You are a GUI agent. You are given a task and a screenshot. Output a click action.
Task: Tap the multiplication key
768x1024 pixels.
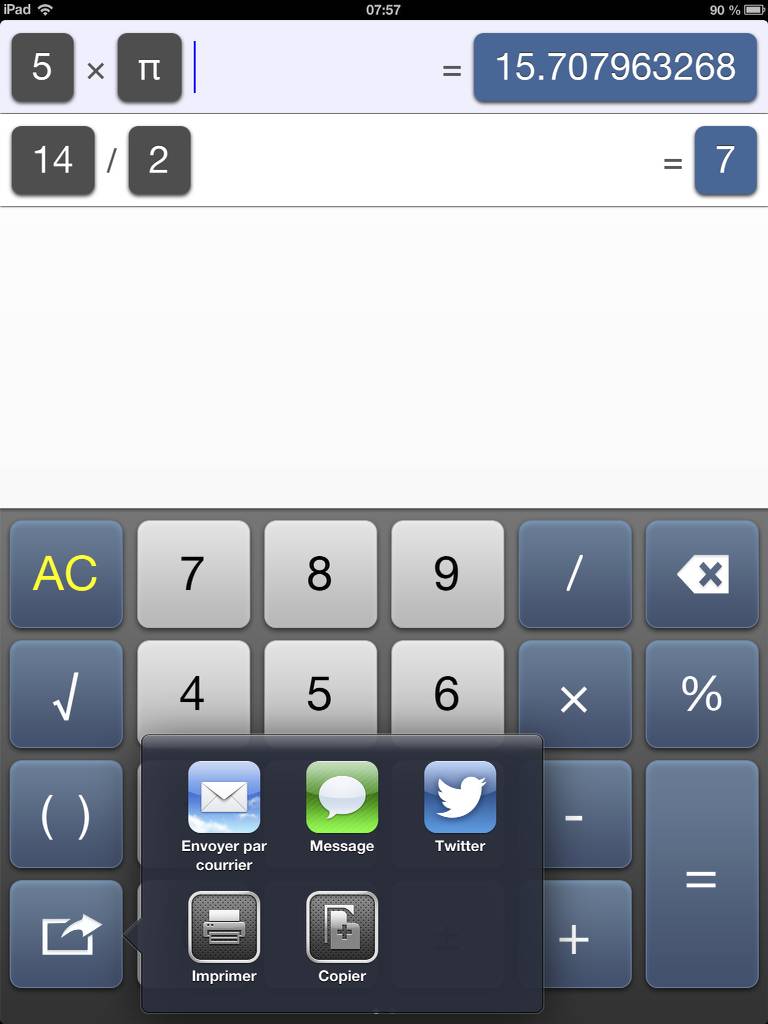[x=575, y=695]
